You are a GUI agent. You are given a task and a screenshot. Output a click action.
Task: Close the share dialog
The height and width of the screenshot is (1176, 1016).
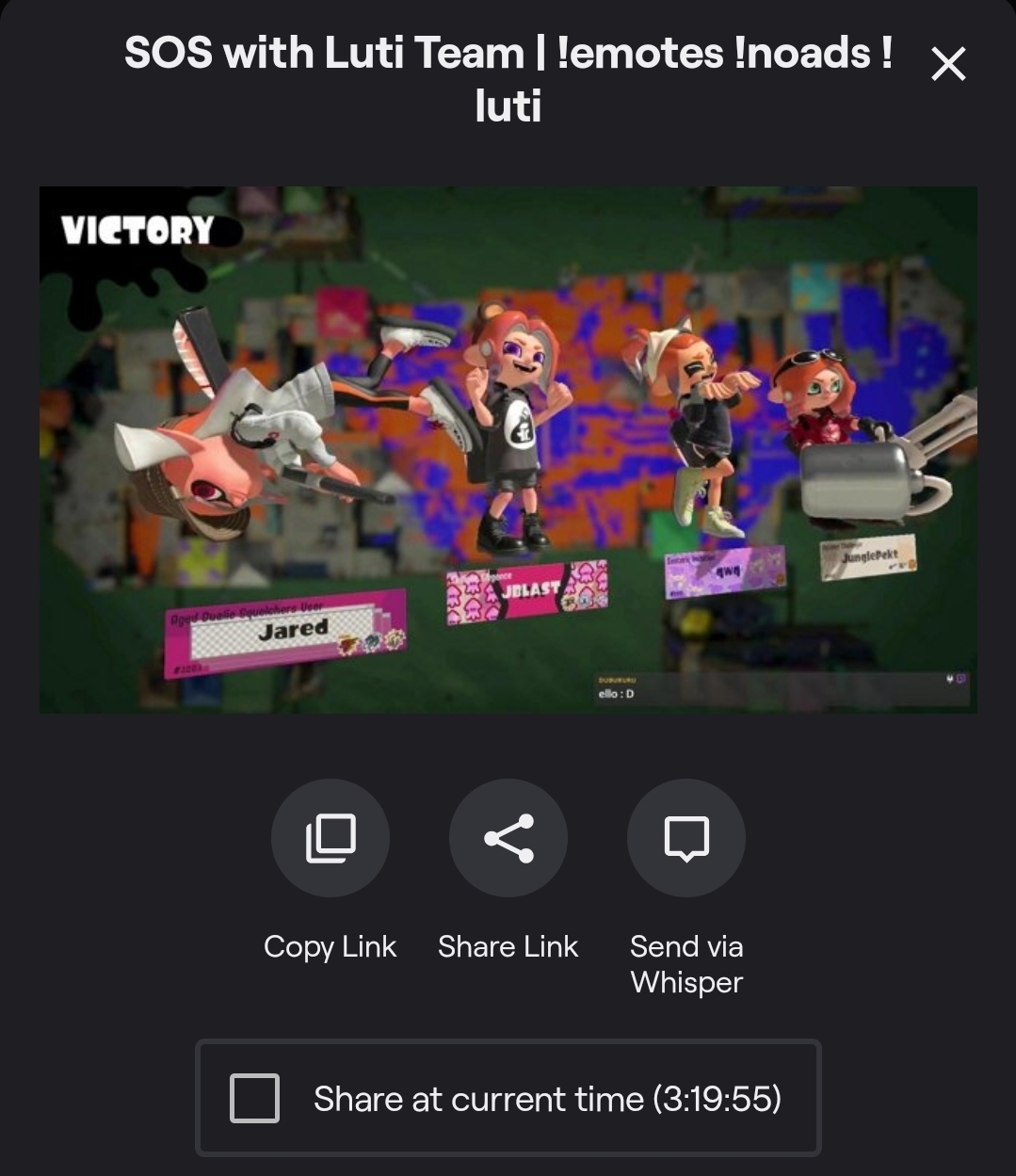pyautogui.click(x=947, y=64)
